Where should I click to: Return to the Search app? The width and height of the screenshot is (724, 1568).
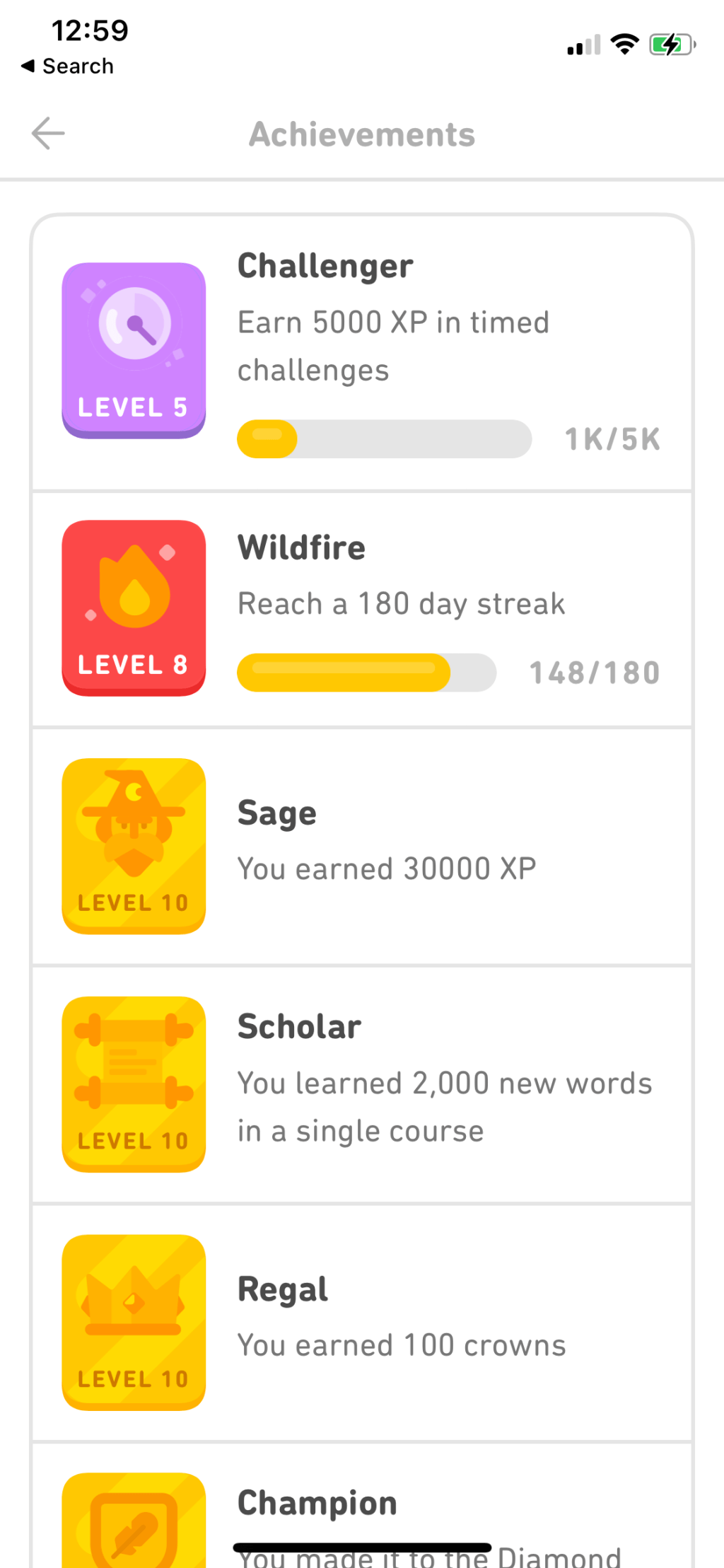coord(68,66)
